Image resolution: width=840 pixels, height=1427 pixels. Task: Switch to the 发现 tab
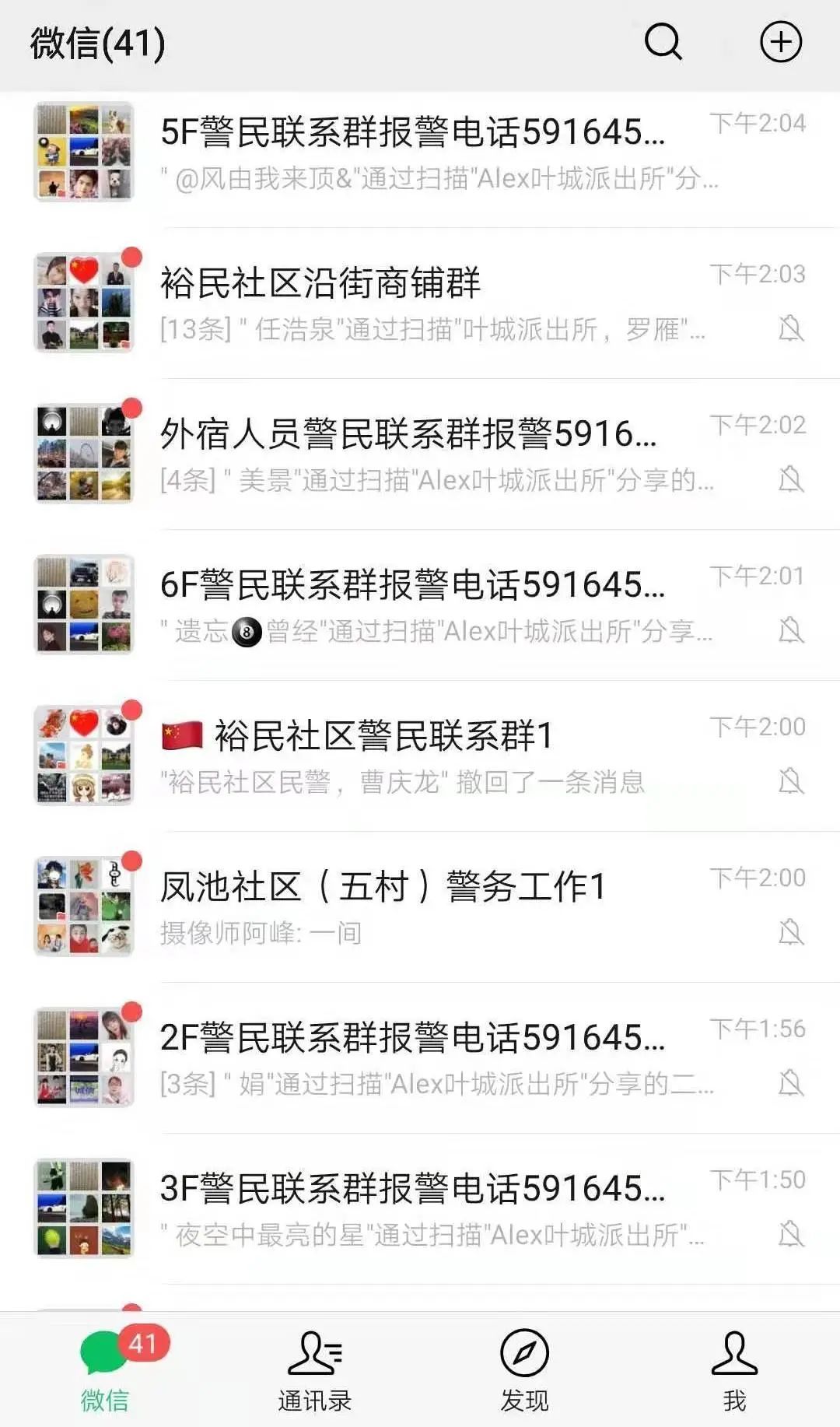[x=524, y=1371]
